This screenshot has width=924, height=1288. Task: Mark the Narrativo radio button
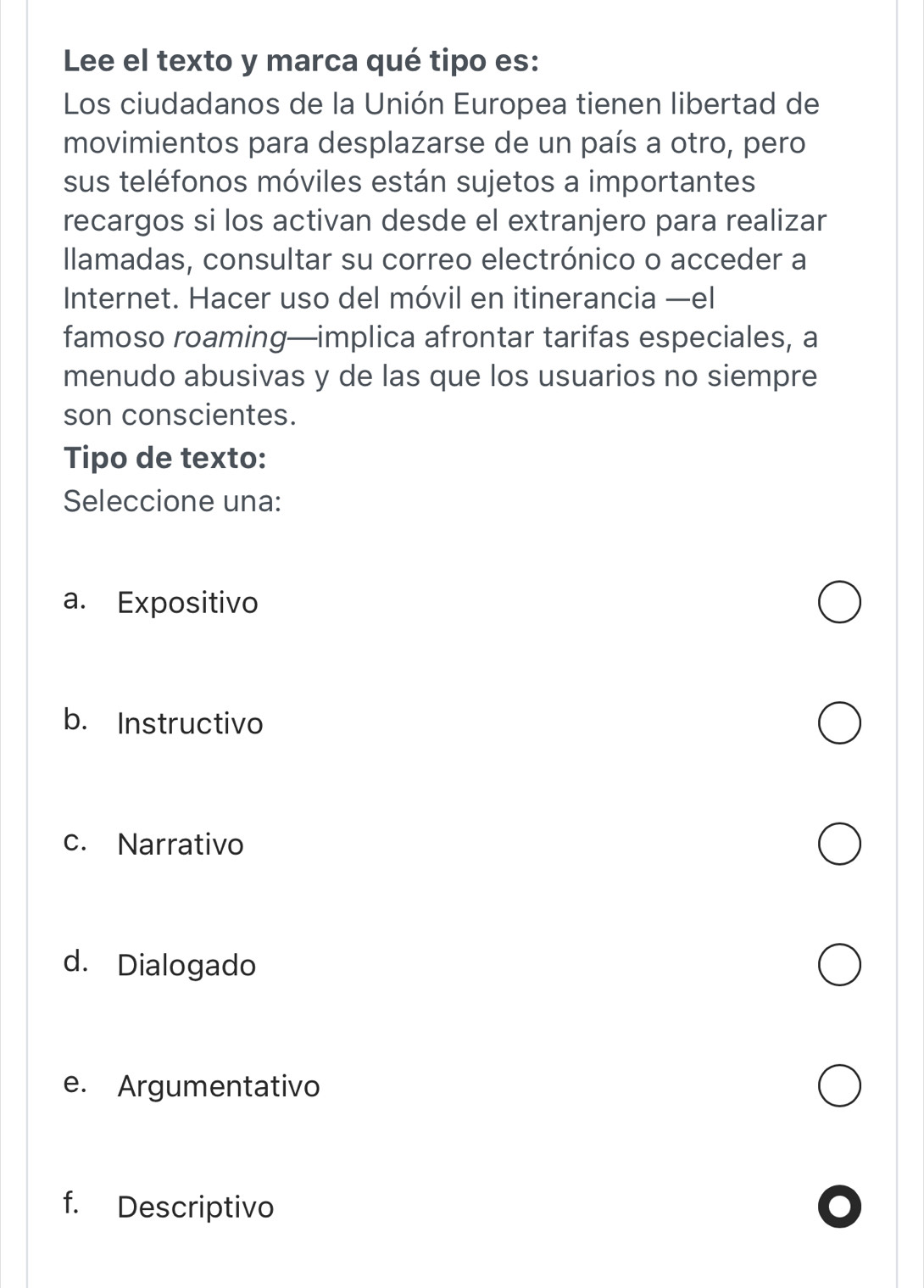(839, 845)
